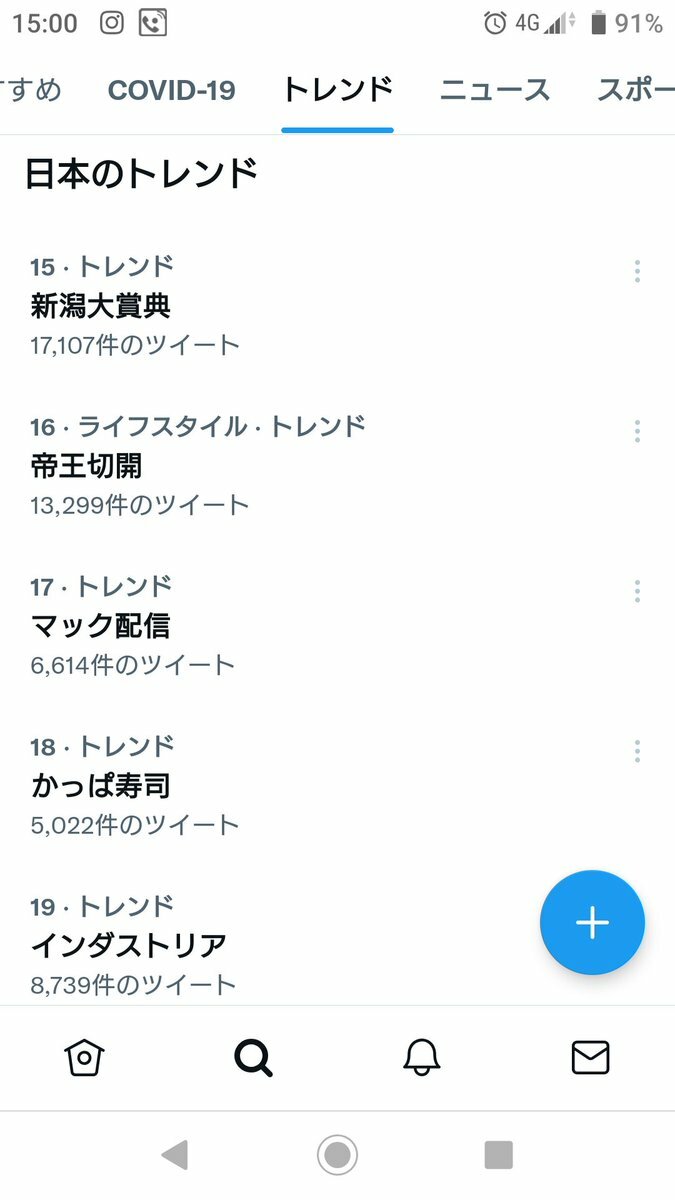This screenshot has width=675, height=1200.
Task: Go to the home timeline tab
Action: tap(85, 1057)
